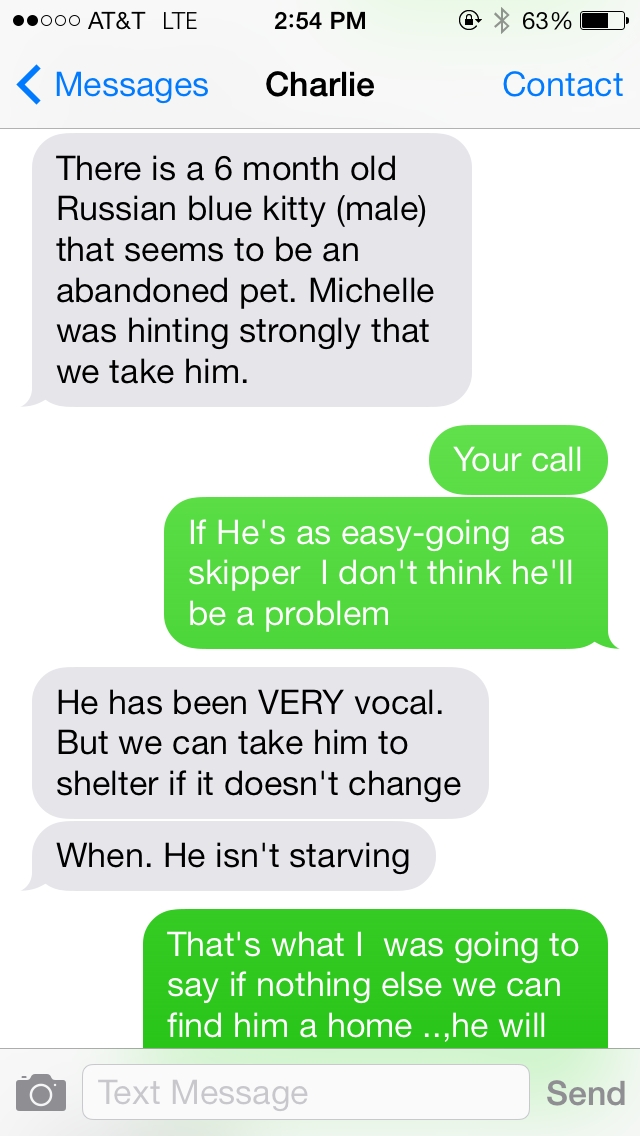Focus the Text Message input field
Image resolution: width=640 pixels, height=1136 pixels.
(306, 1092)
